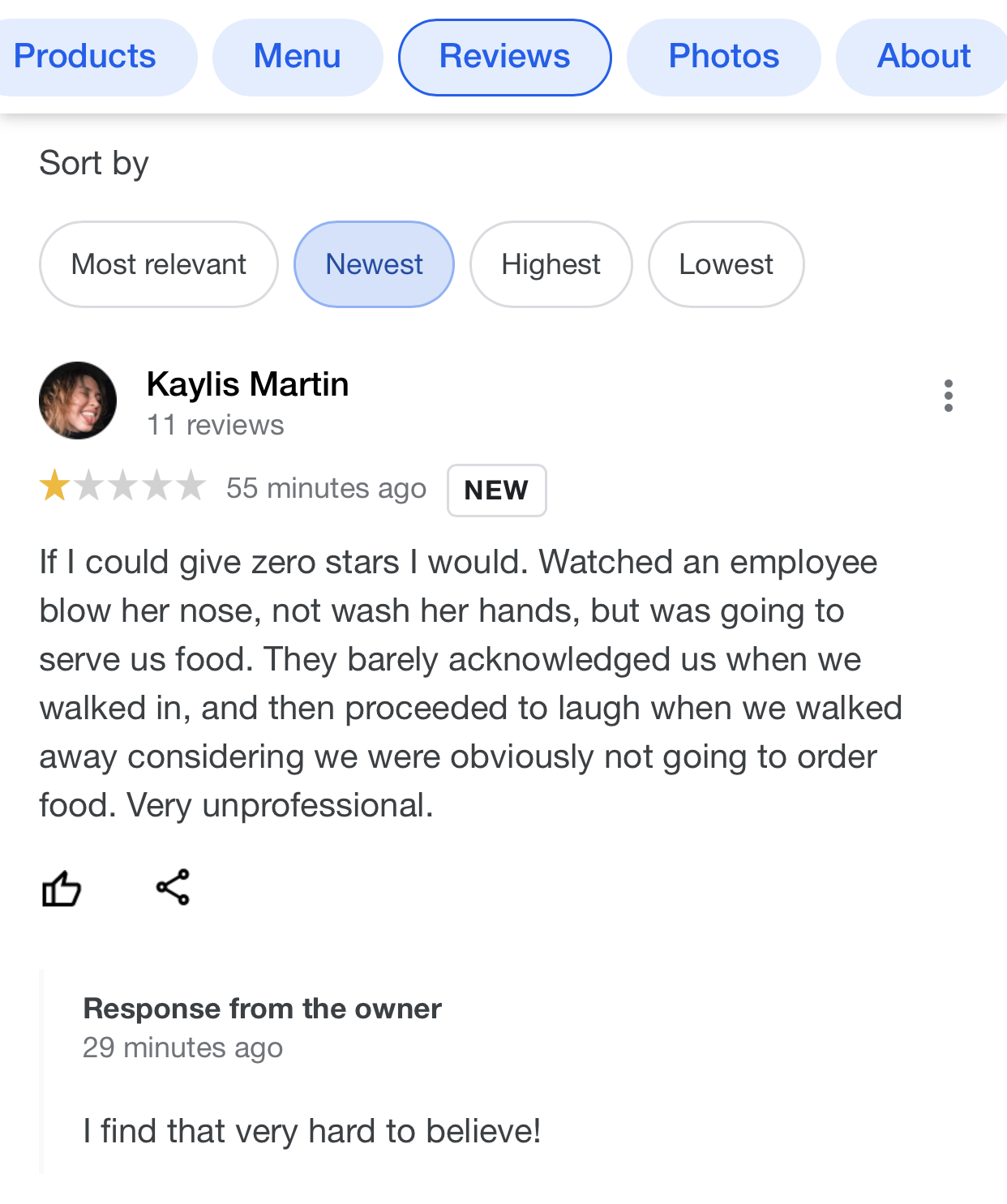Click the fifth gray star icon

[191, 487]
